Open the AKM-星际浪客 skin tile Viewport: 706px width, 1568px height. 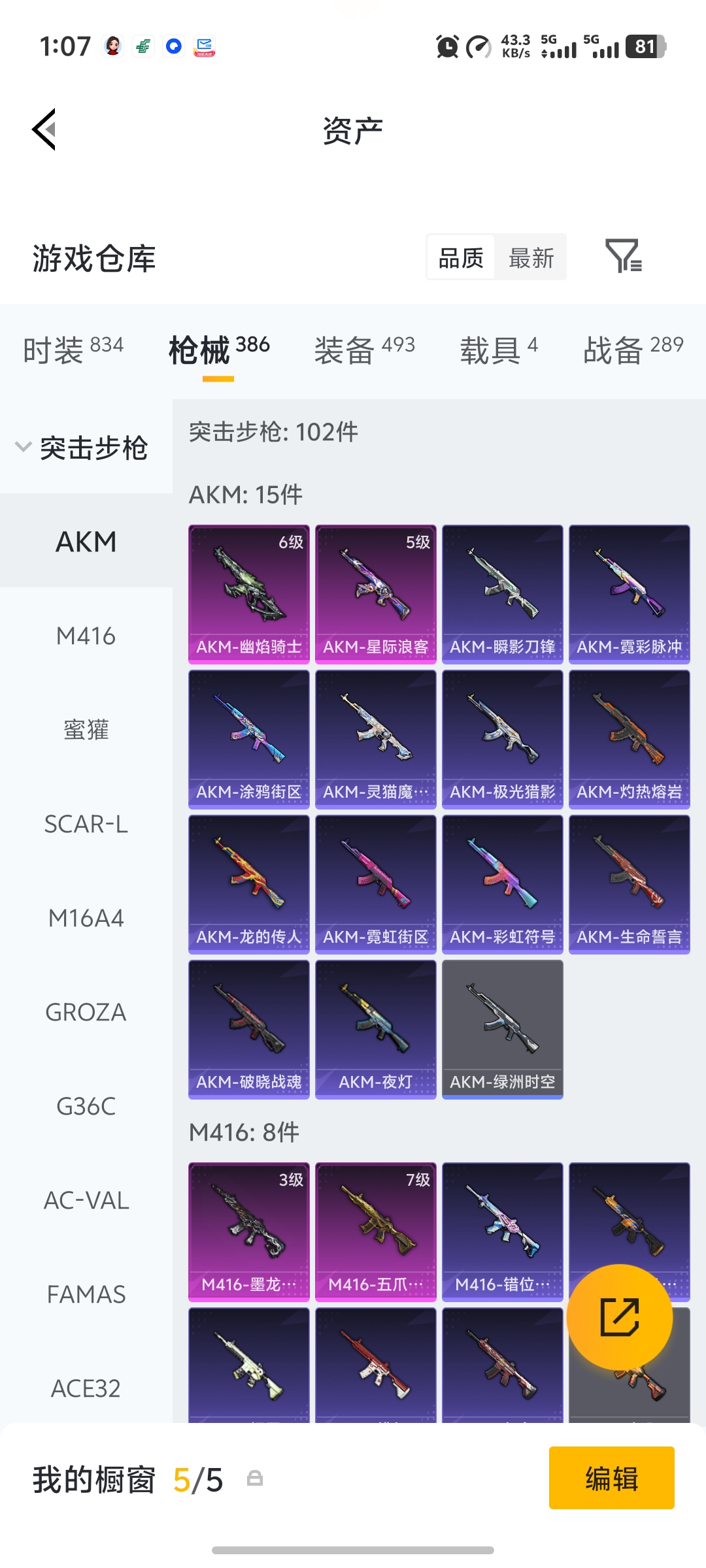point(375,594)
